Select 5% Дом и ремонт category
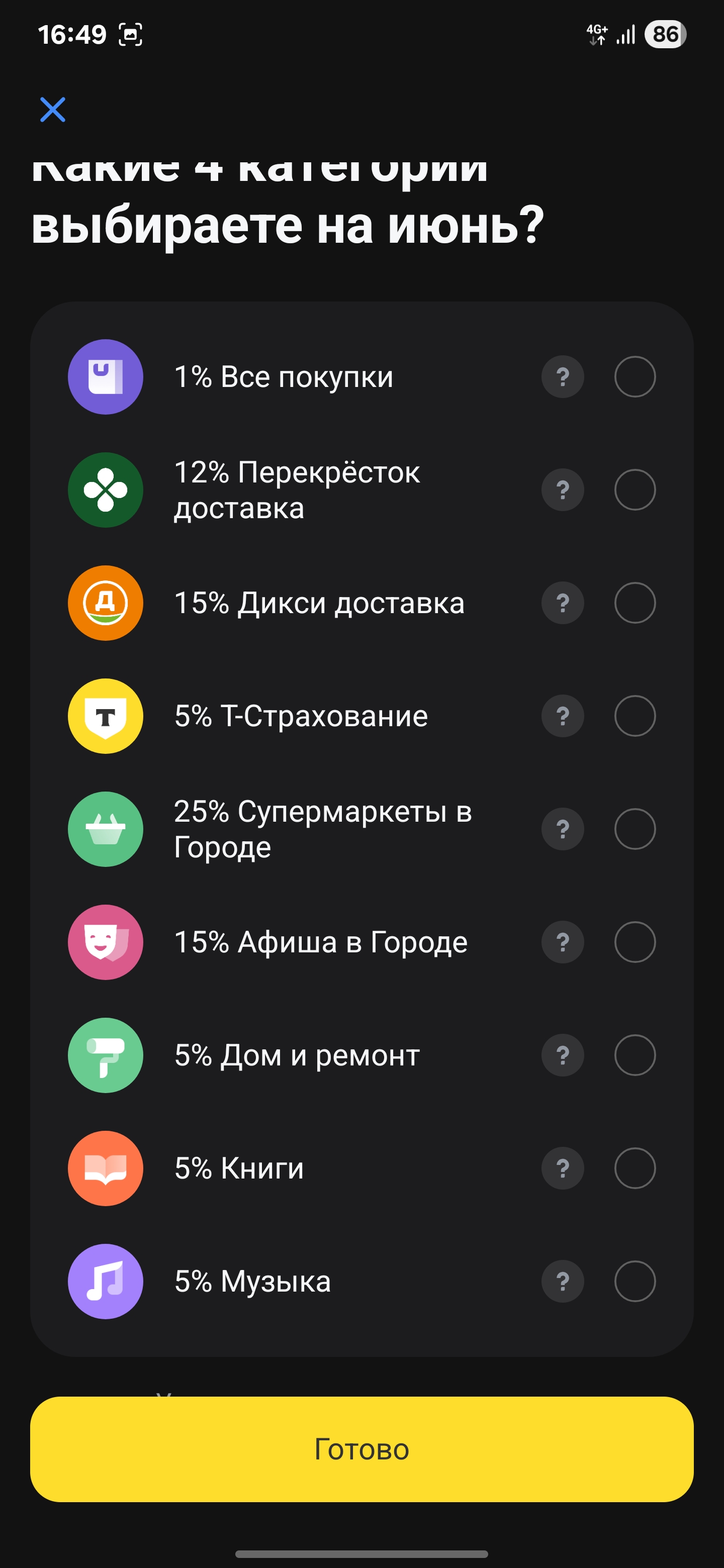 (635, 1055)
